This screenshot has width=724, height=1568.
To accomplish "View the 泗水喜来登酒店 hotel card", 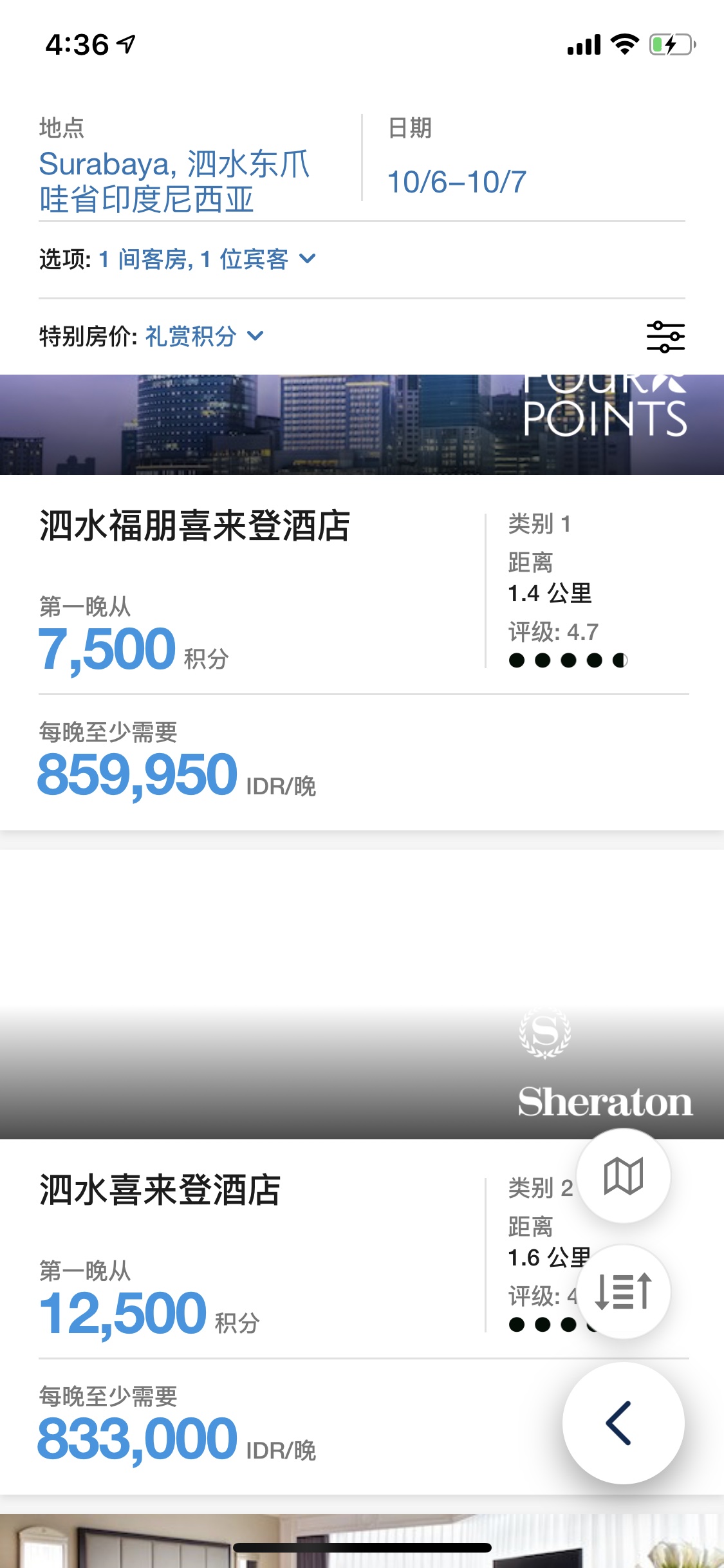I will [160, 1190].
